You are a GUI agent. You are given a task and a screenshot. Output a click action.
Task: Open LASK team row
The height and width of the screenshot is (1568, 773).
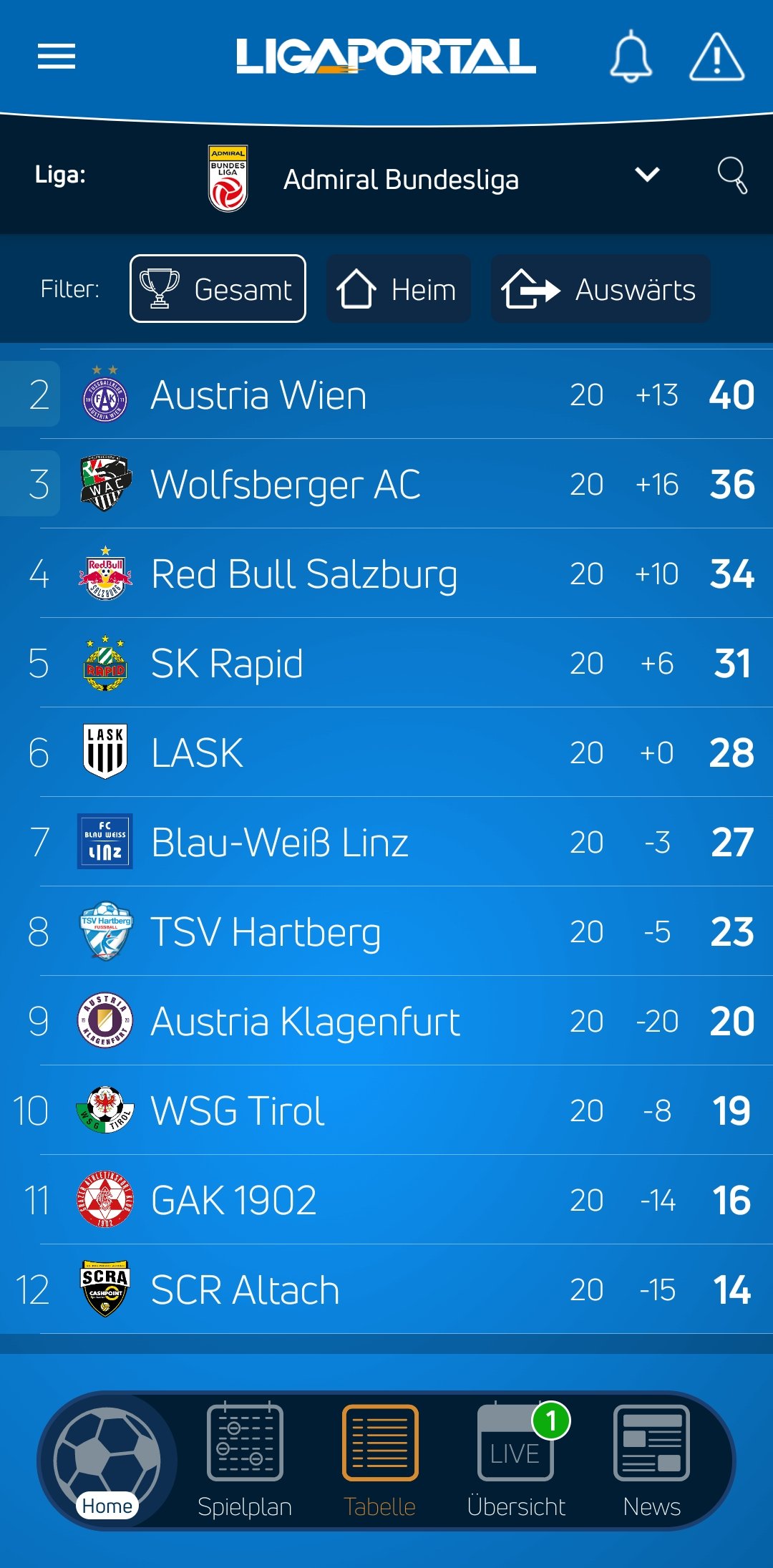[386, 752]
